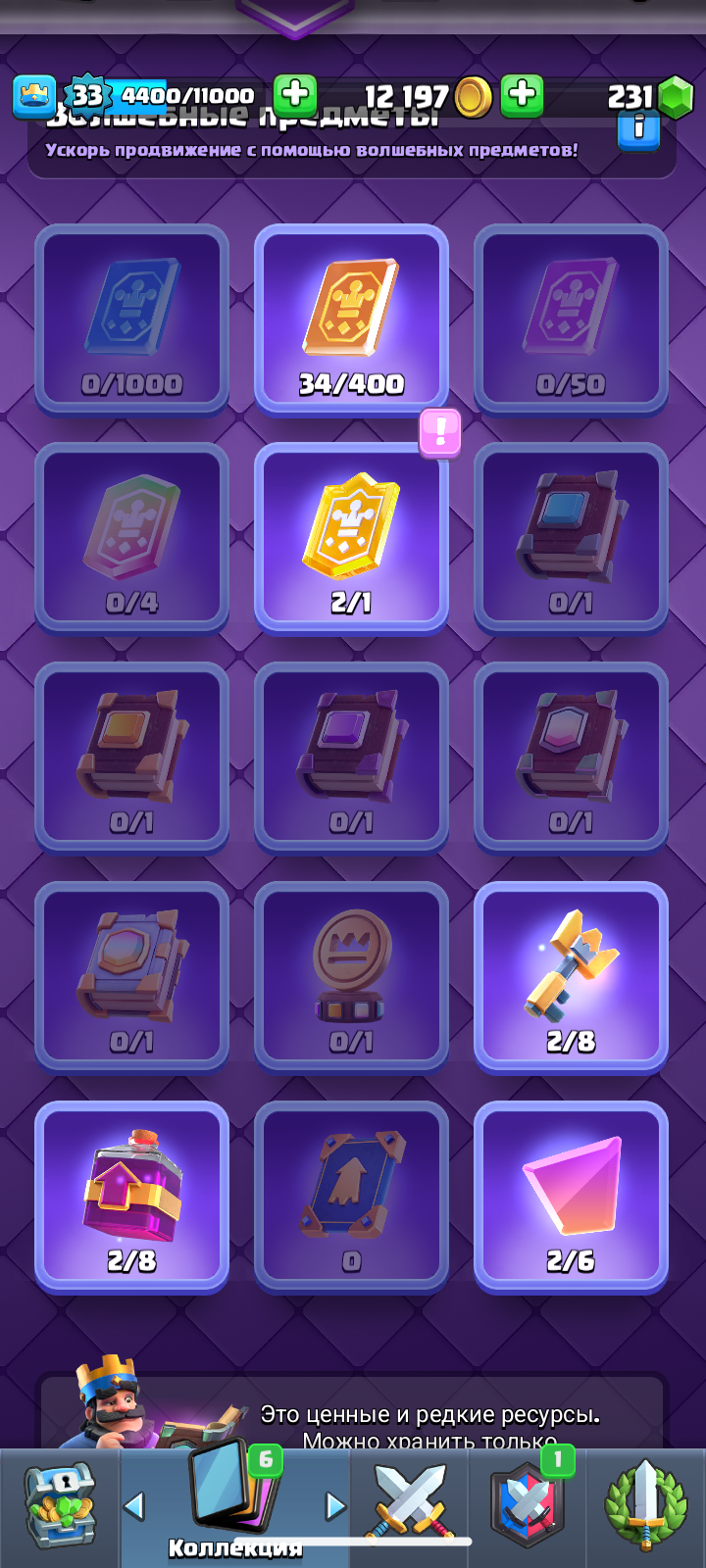Open the shop chest tab

(x=60, y=1508)
